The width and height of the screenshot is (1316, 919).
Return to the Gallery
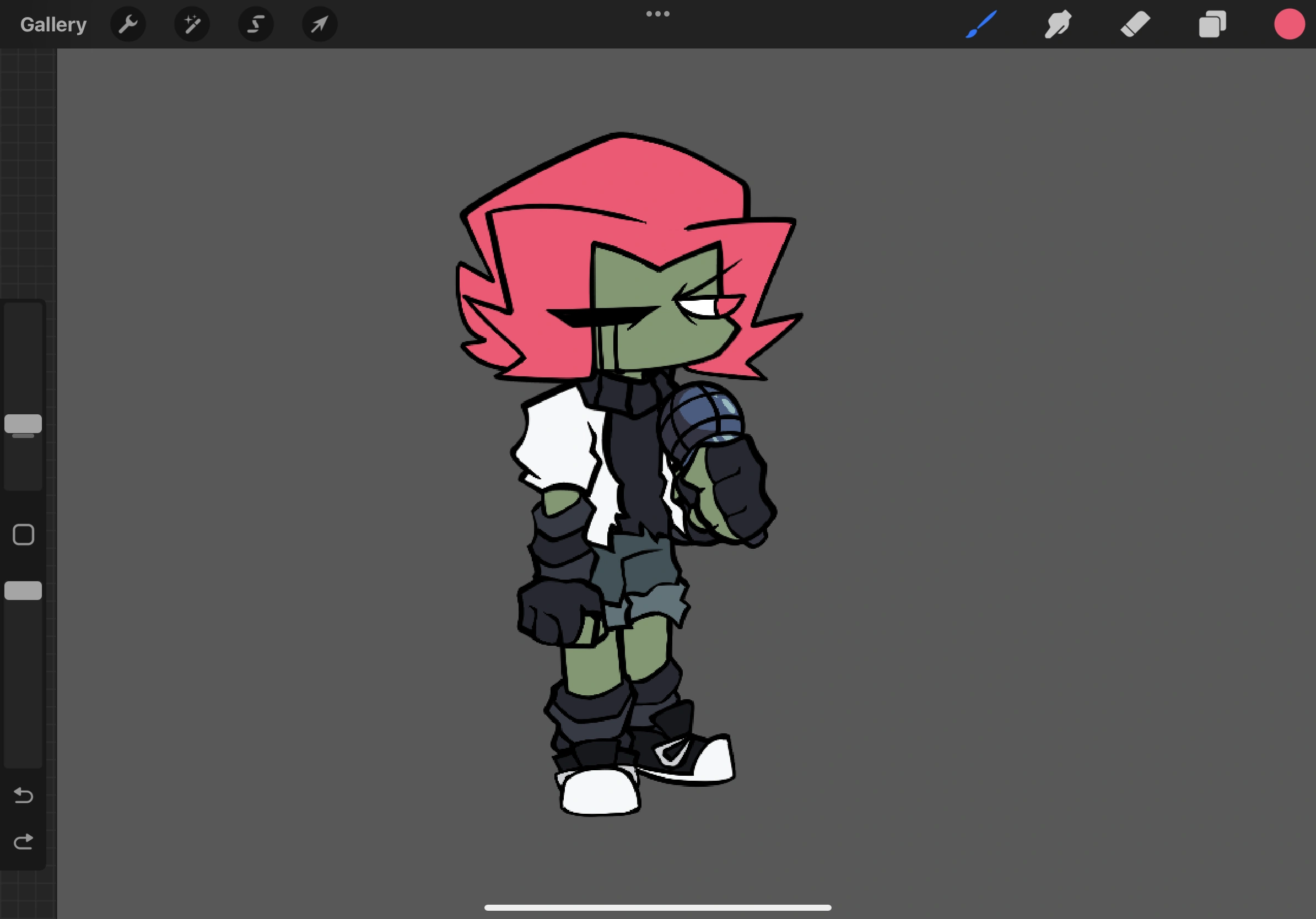click(53, 24)
